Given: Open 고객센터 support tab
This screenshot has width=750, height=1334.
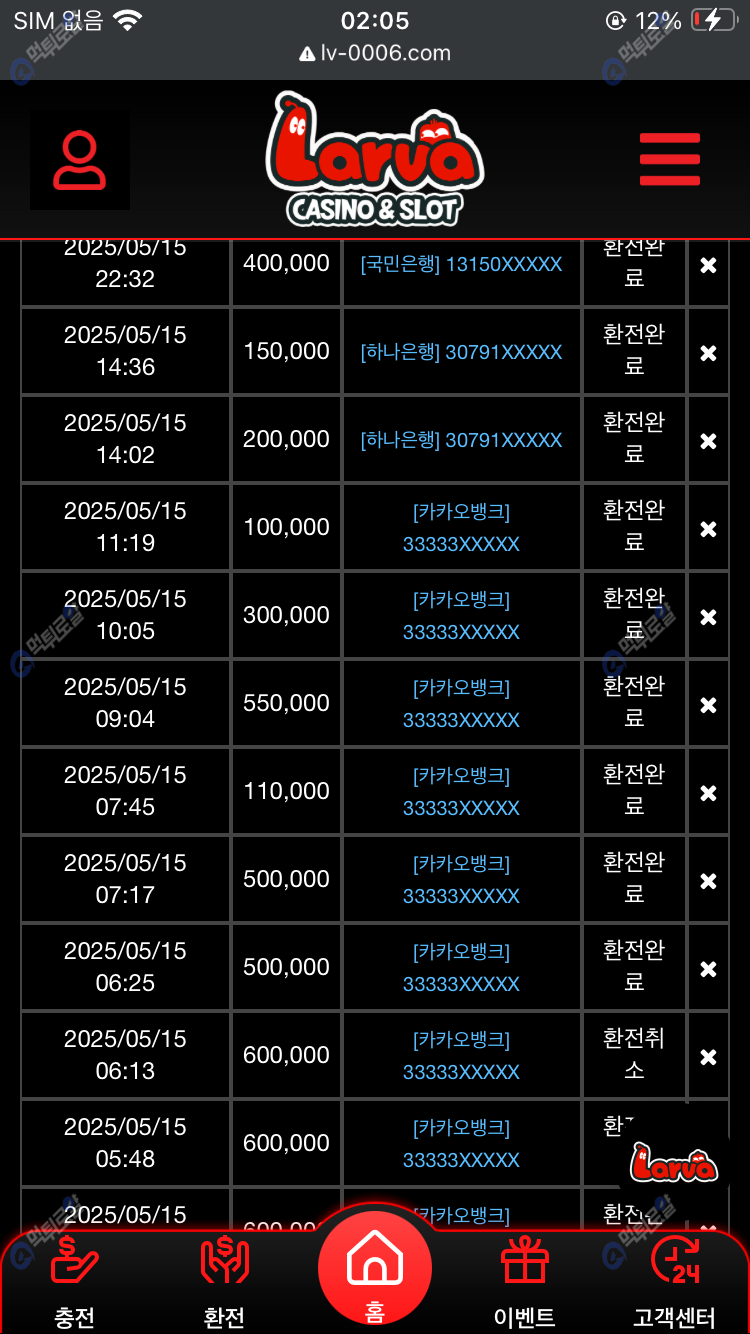Looking at the screenshot, I should 674,1282.
